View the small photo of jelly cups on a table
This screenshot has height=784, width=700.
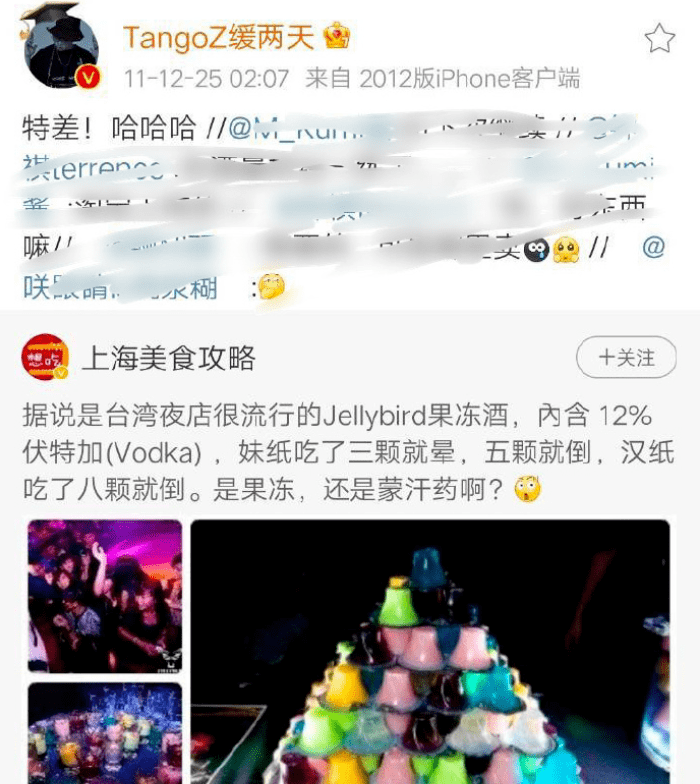click(x=105, y=733)
